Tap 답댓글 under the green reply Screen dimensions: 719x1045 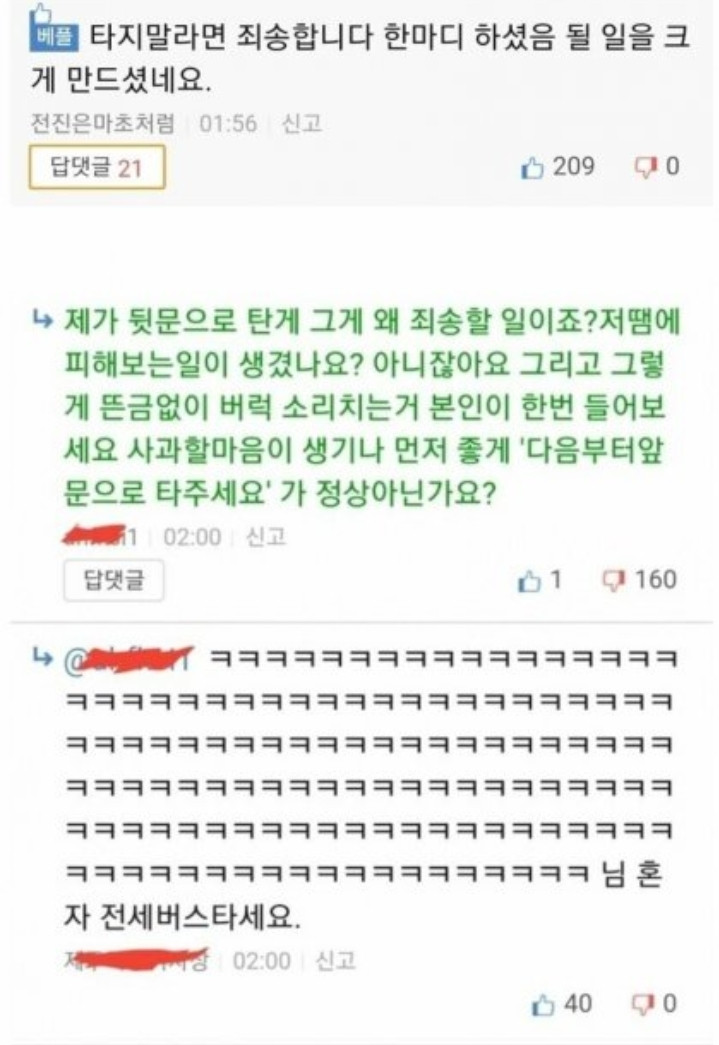click(x=113, y=581)
